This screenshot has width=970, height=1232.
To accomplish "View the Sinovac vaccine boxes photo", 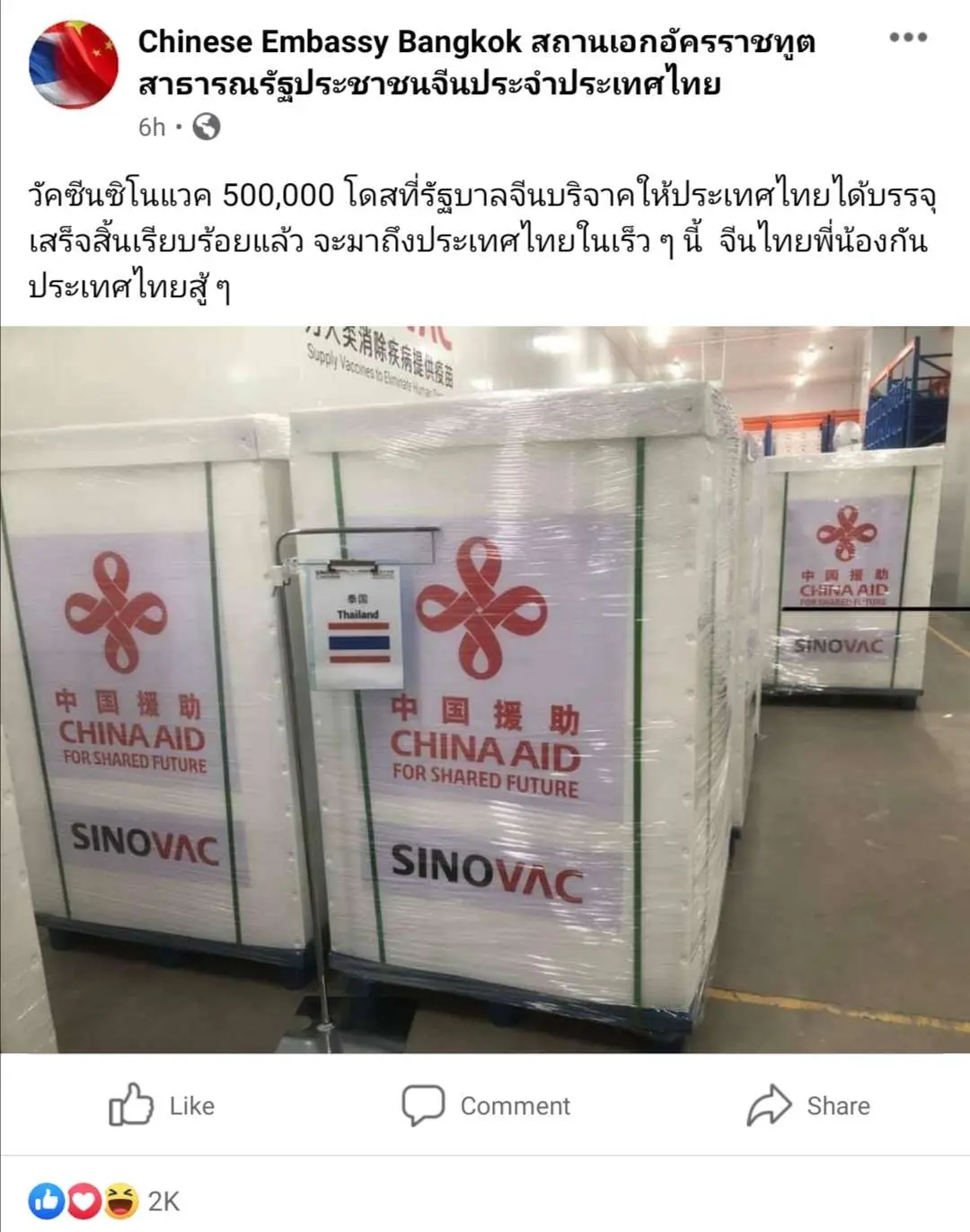I will (x=485, y=690).
